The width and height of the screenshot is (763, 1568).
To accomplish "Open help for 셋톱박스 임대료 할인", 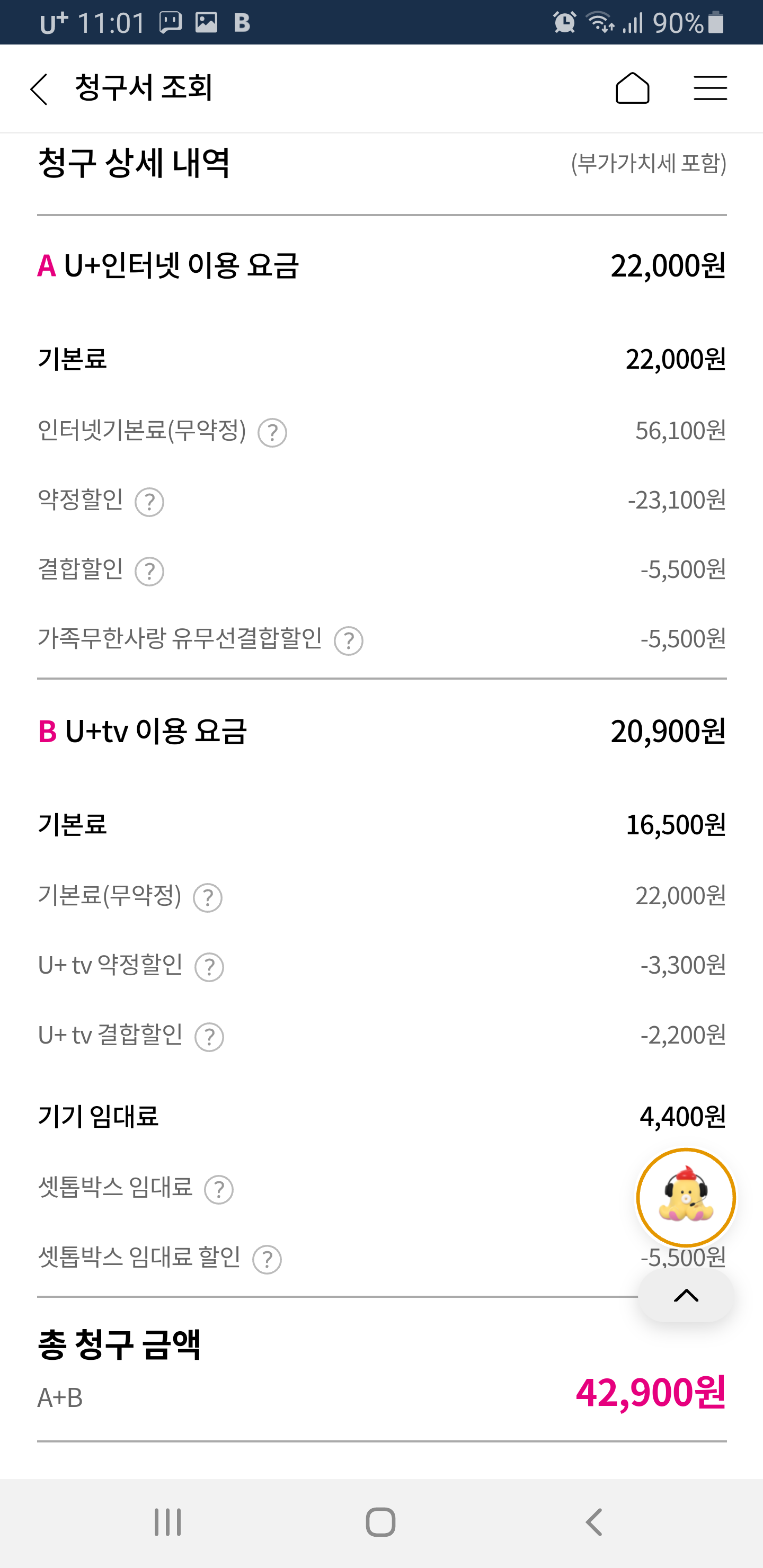I will coord(267,1259).
